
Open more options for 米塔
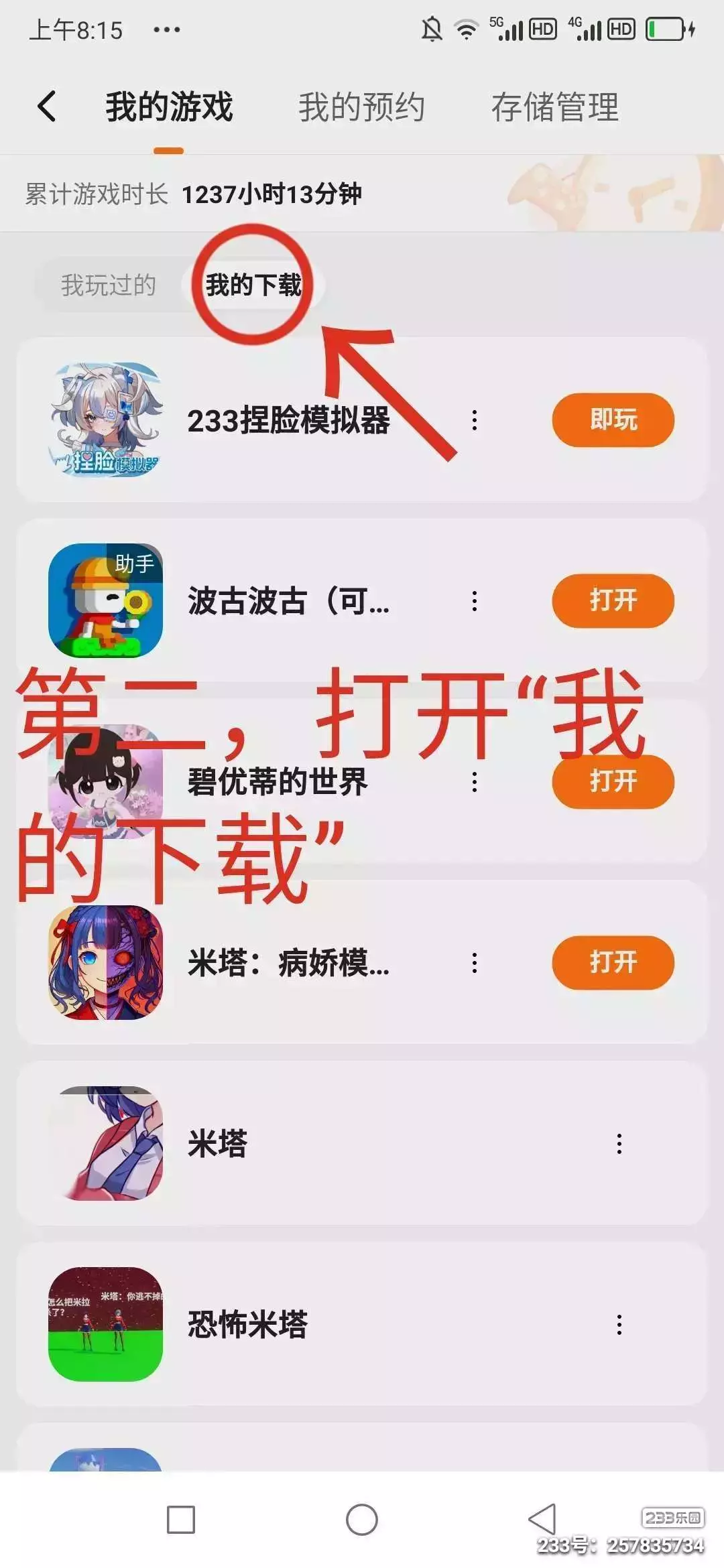coord(619,1144)
